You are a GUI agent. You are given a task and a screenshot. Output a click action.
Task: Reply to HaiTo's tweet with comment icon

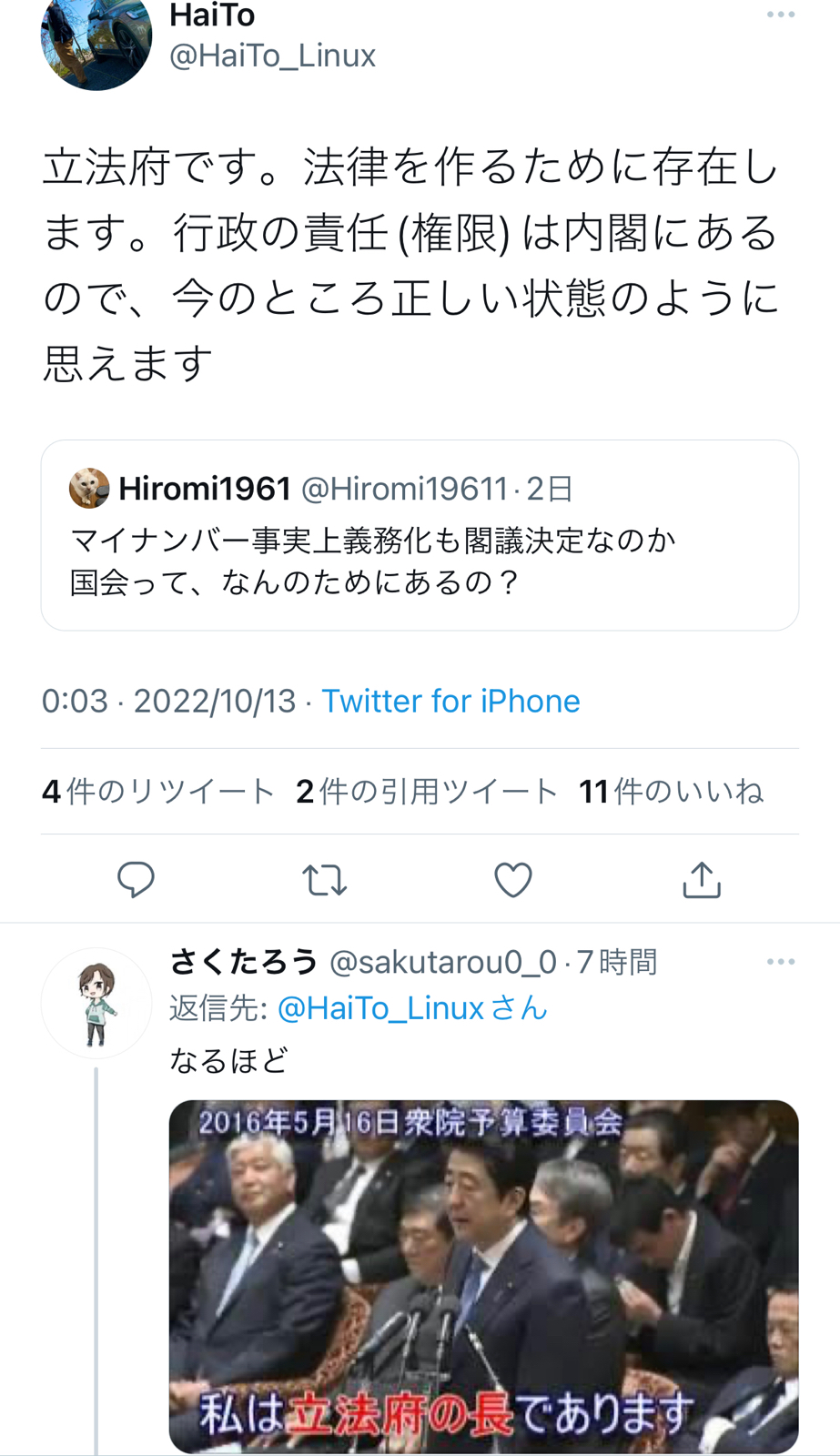click(x=137, y=880)
